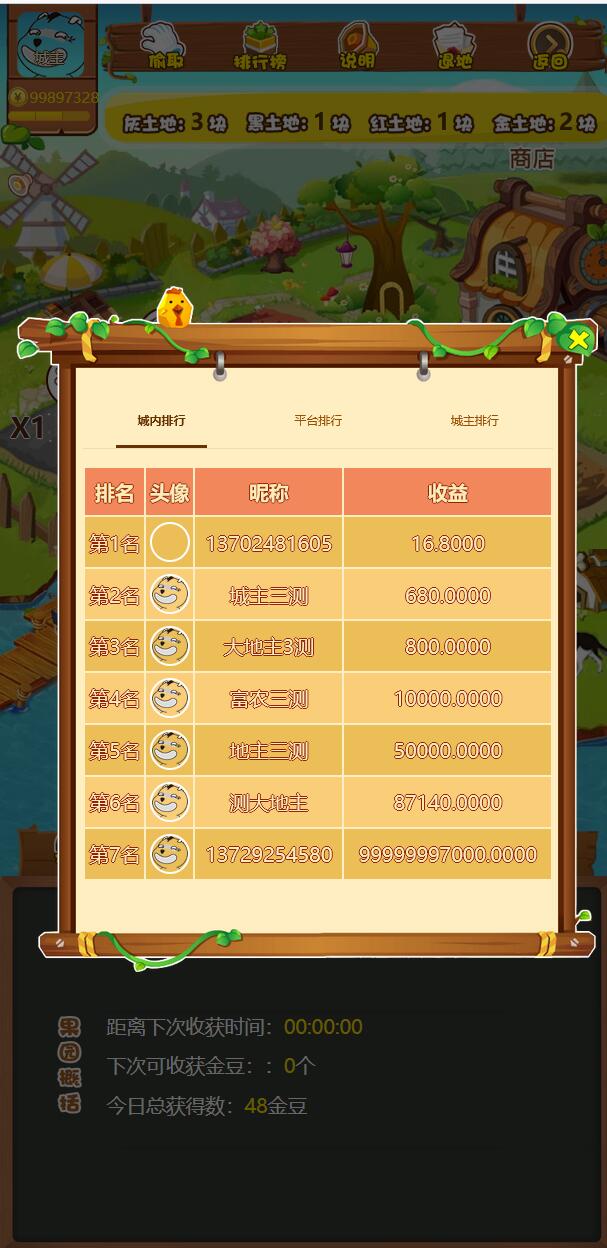
Task: Tap the 退地 button
Action: click(453, 46)
